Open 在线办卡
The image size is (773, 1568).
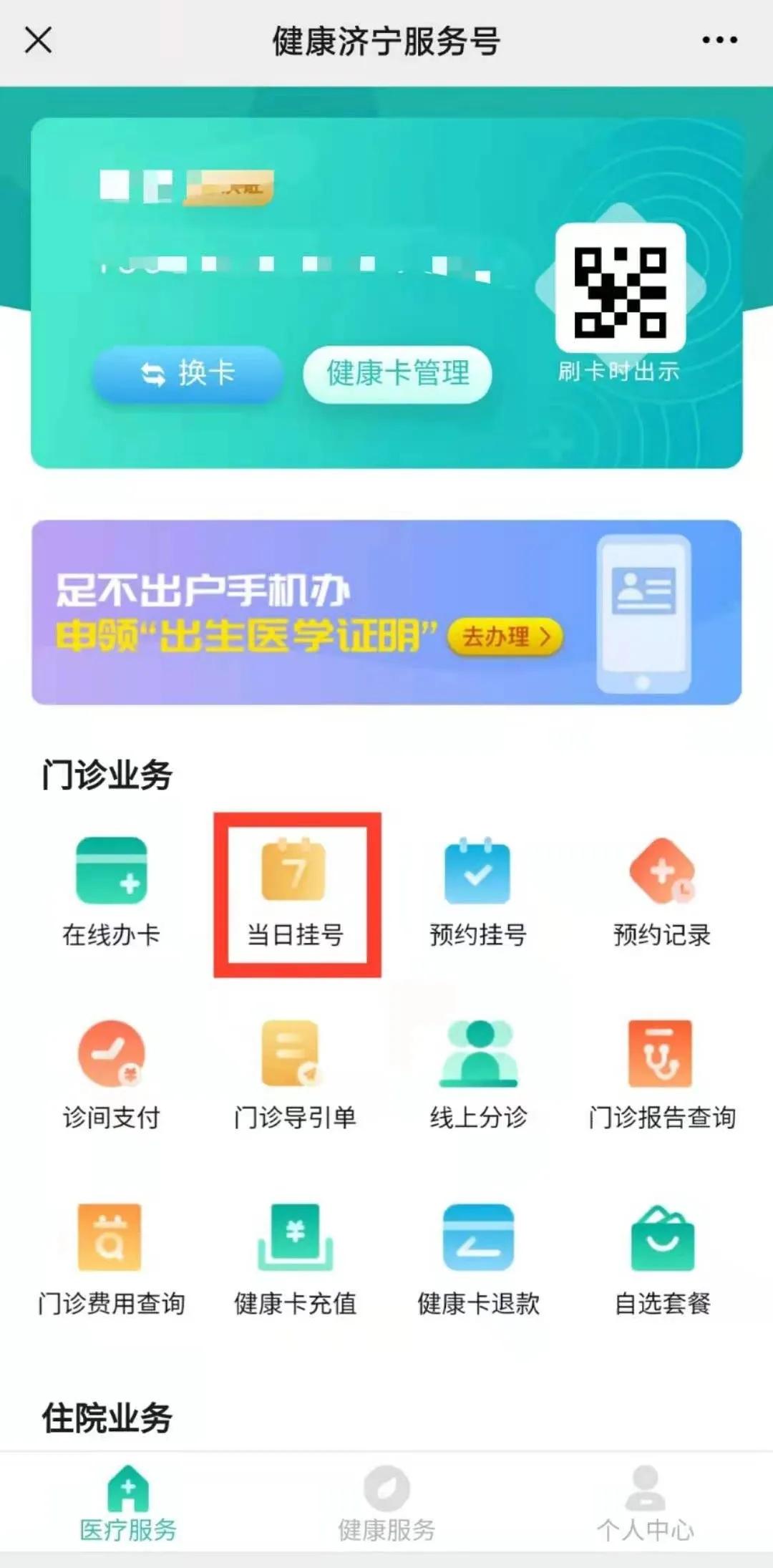[111, 891]
